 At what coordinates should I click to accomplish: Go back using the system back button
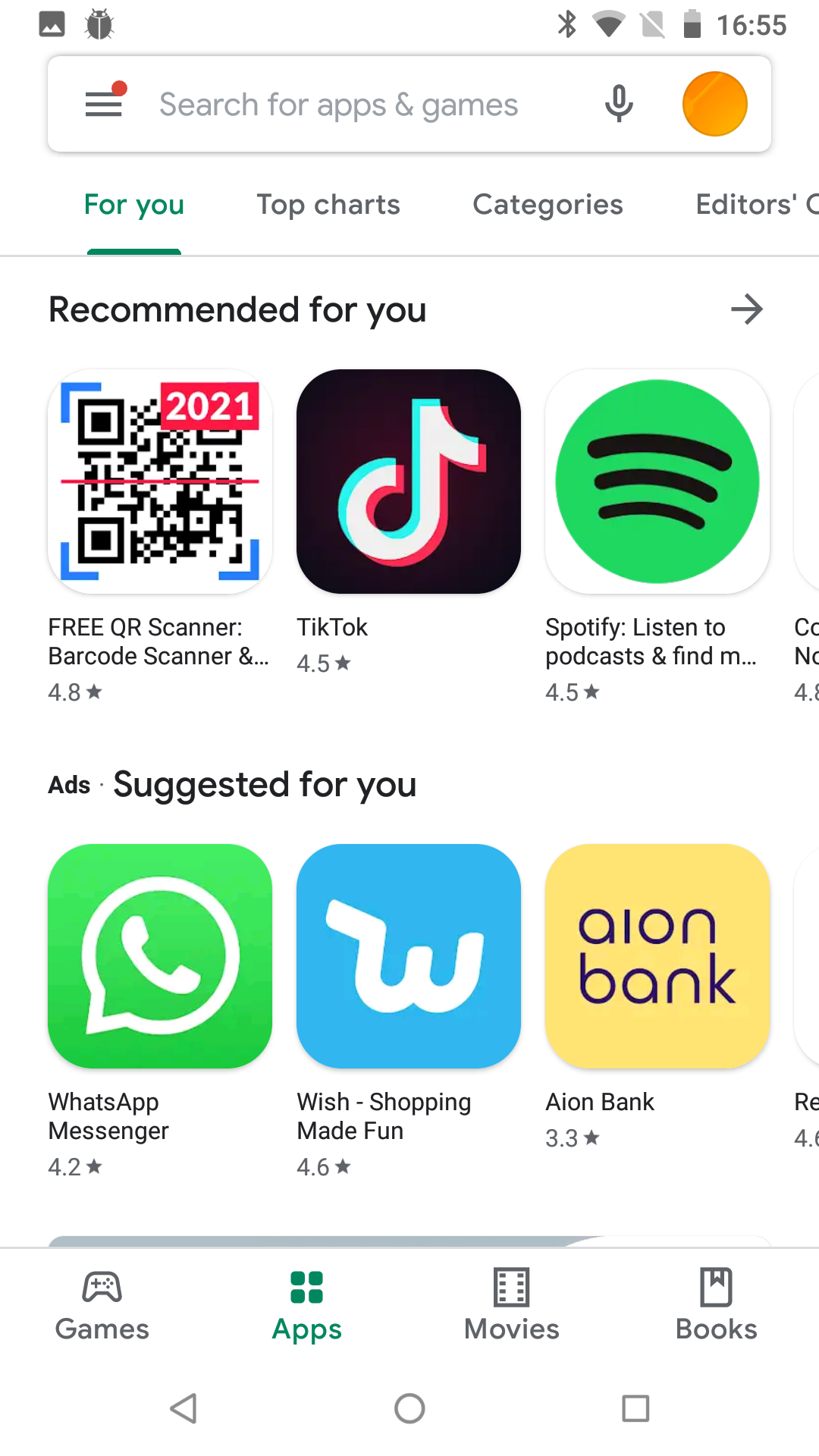(184, 1408)
